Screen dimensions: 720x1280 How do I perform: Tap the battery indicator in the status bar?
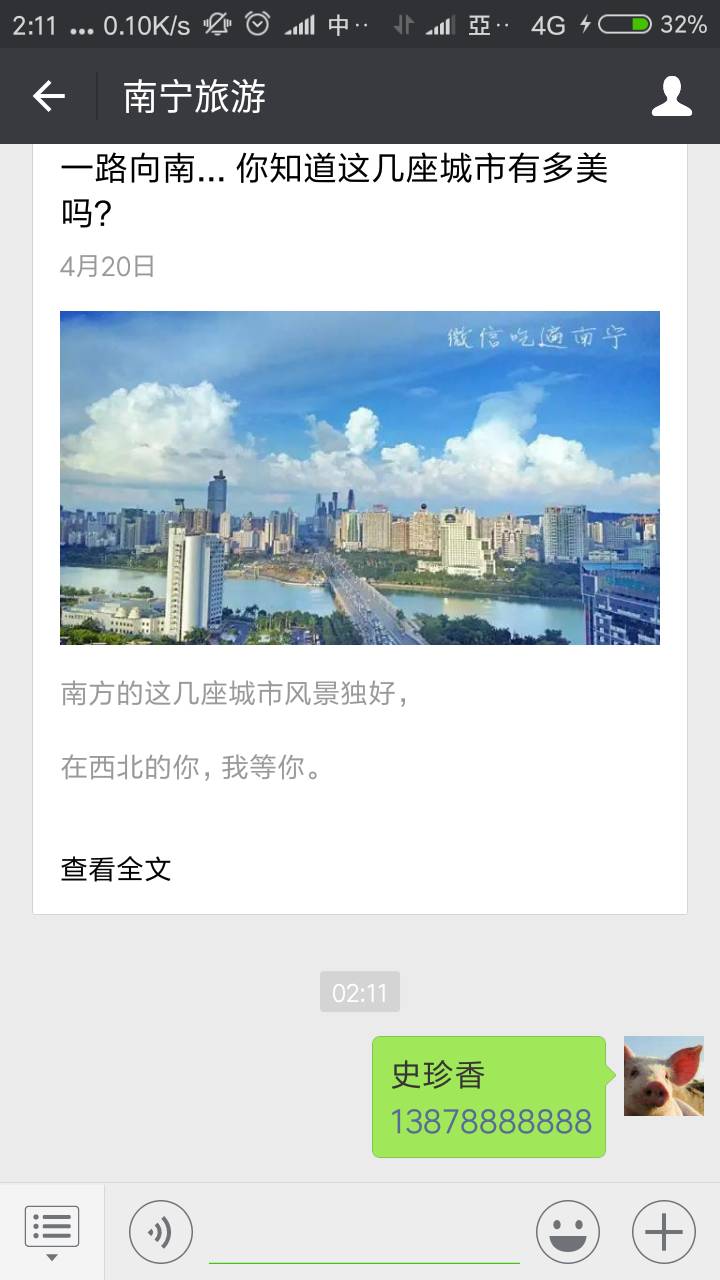[625, 25]
